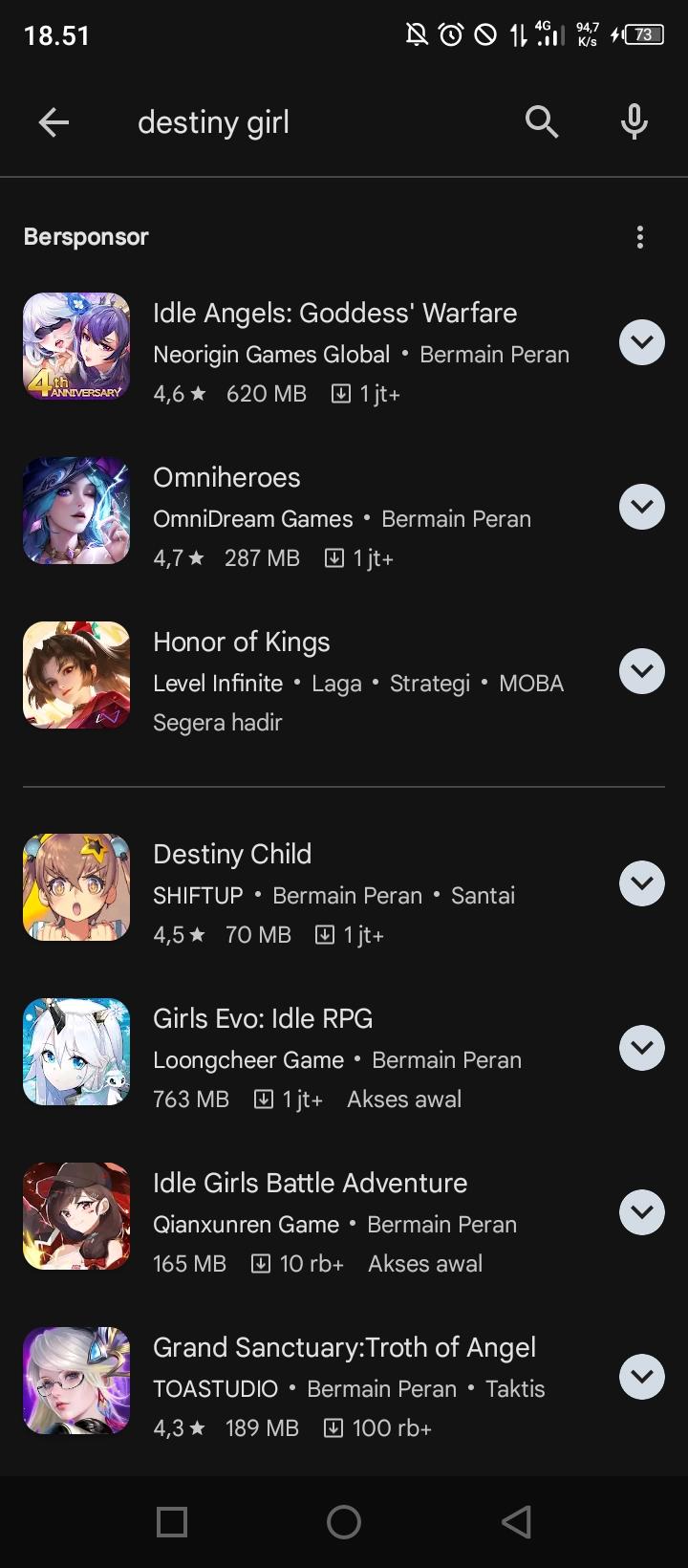Select the developer SHIFTUP

point(198,896)
